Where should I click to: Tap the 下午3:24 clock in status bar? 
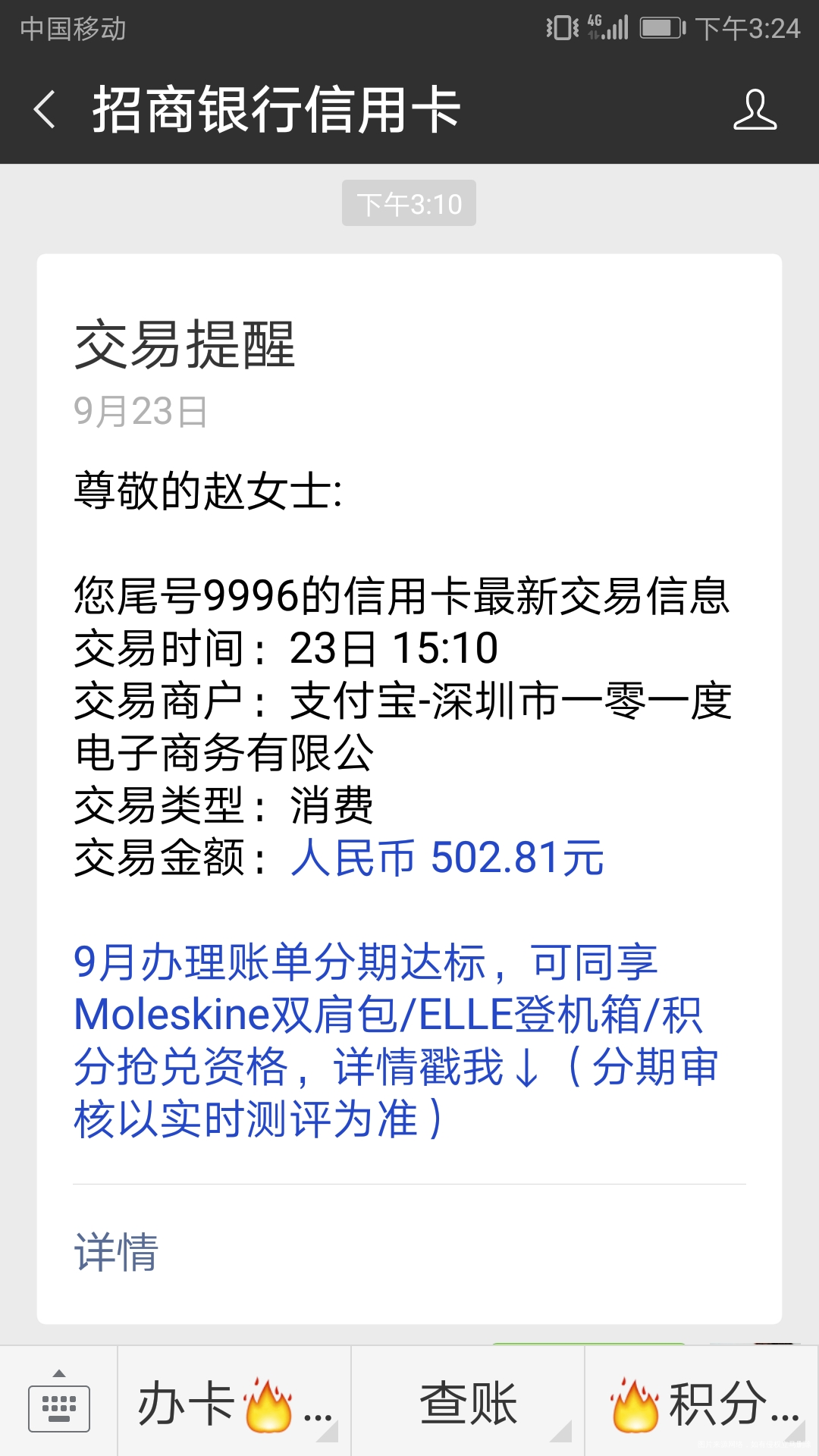[x=747, y=29]
